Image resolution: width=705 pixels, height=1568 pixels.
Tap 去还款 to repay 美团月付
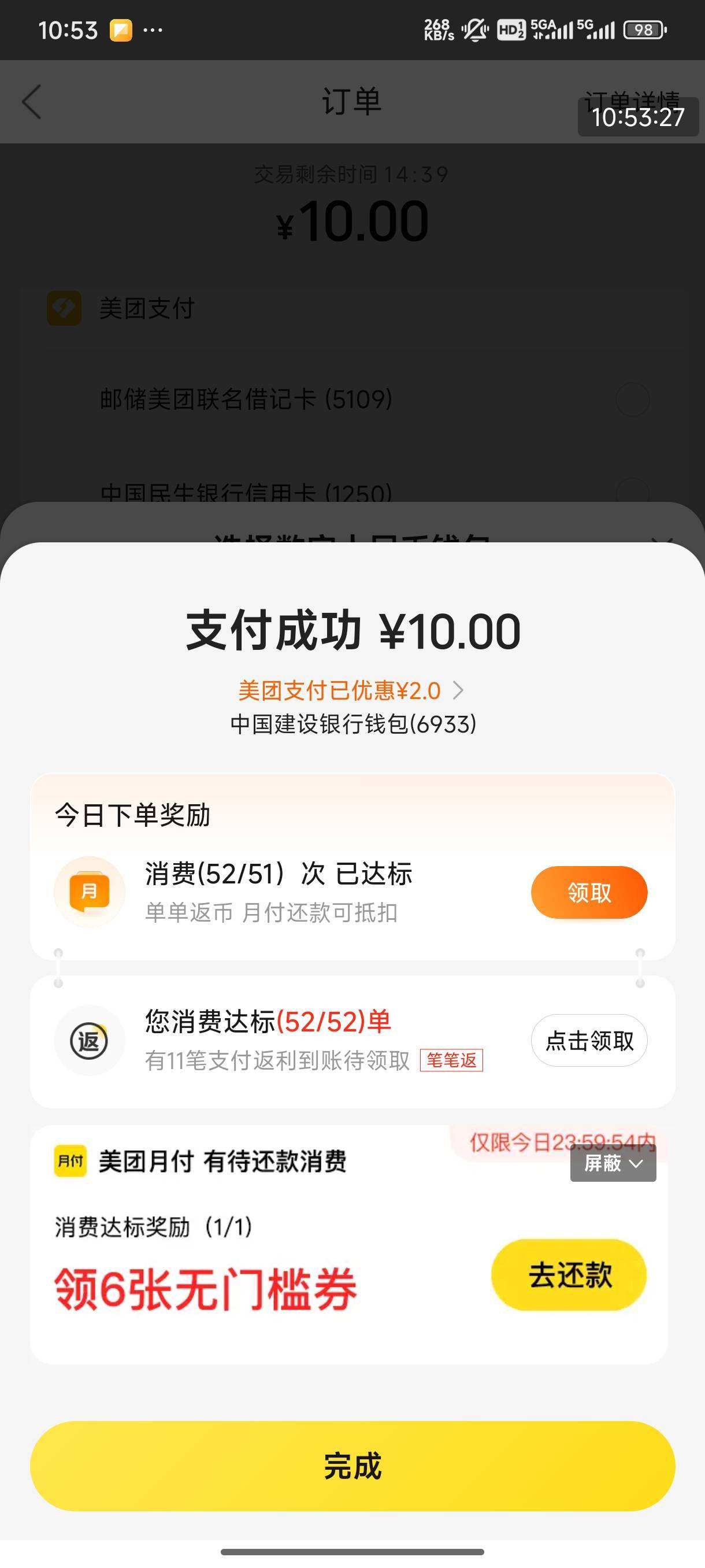[569, 1274]
